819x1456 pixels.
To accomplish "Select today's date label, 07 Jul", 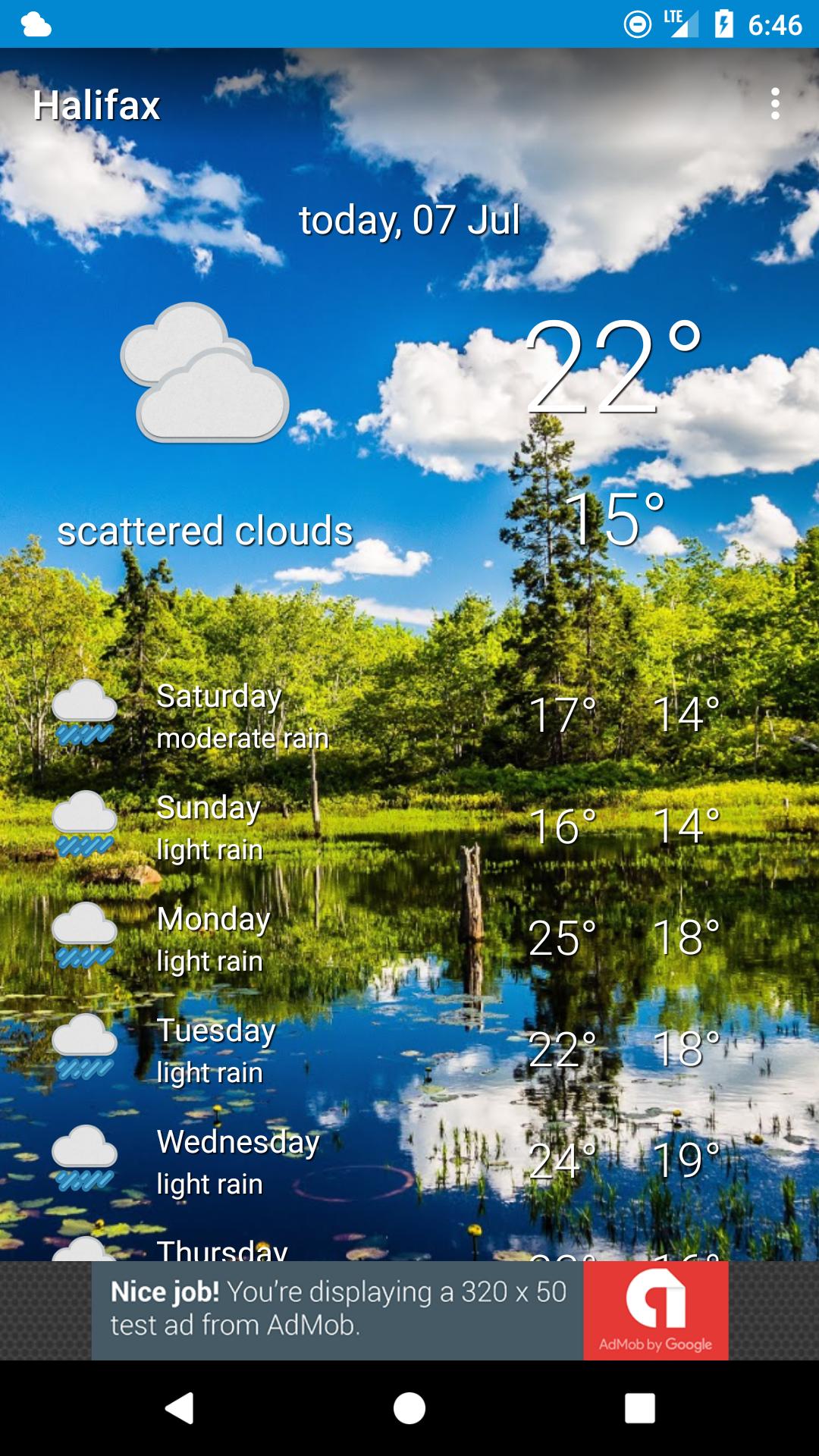I will [407, 220].
